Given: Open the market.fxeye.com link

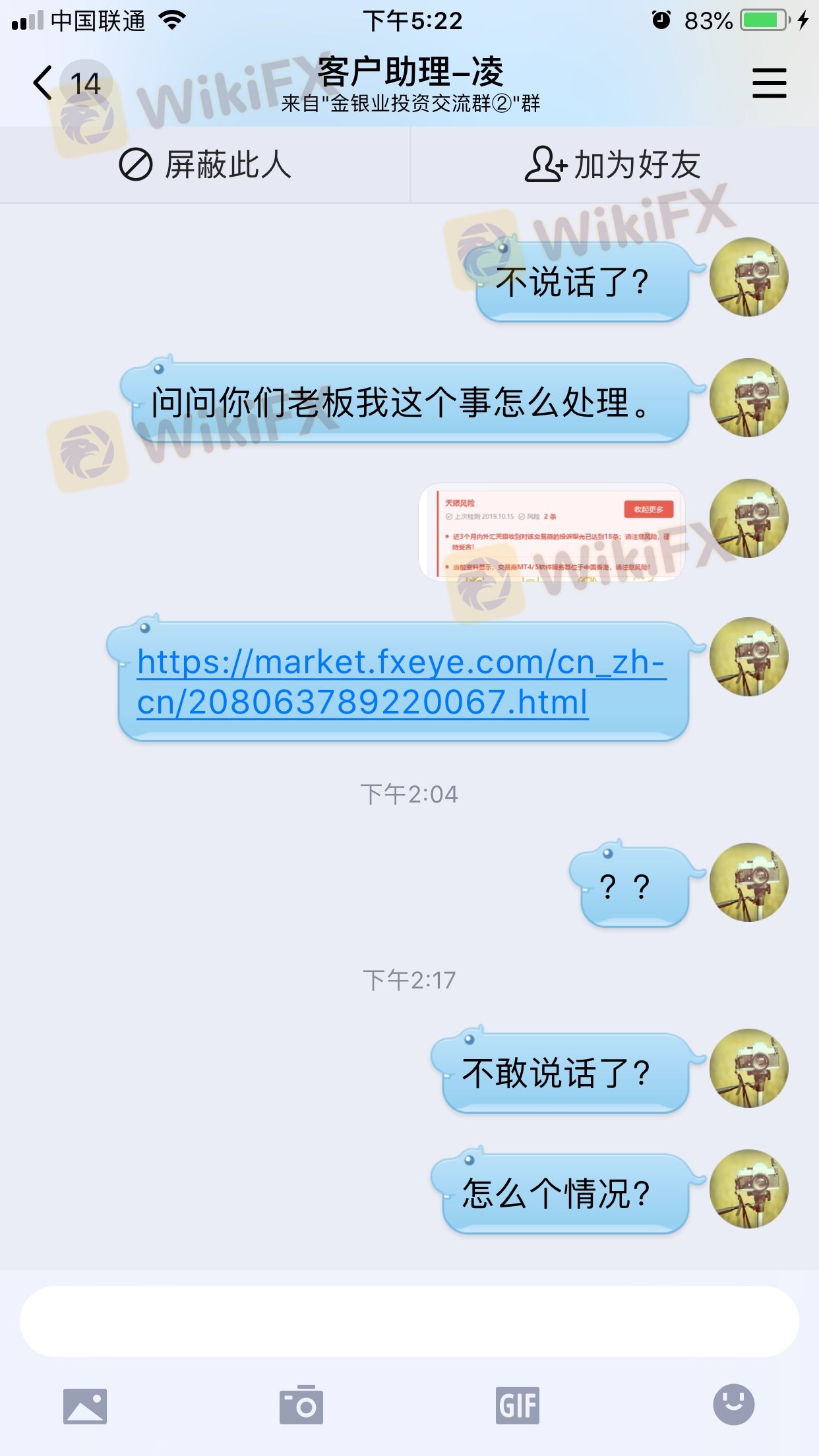Looking at the screenshot, I should click(x=401, y=682).
